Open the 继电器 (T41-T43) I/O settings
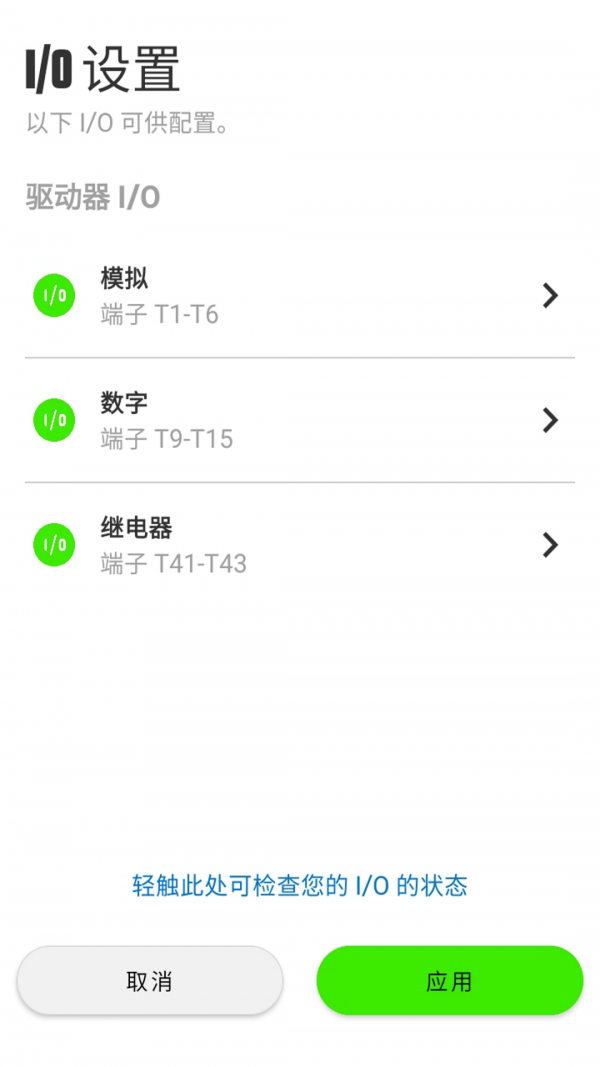Screen dimensions: 600x1067 click(300, 545)
